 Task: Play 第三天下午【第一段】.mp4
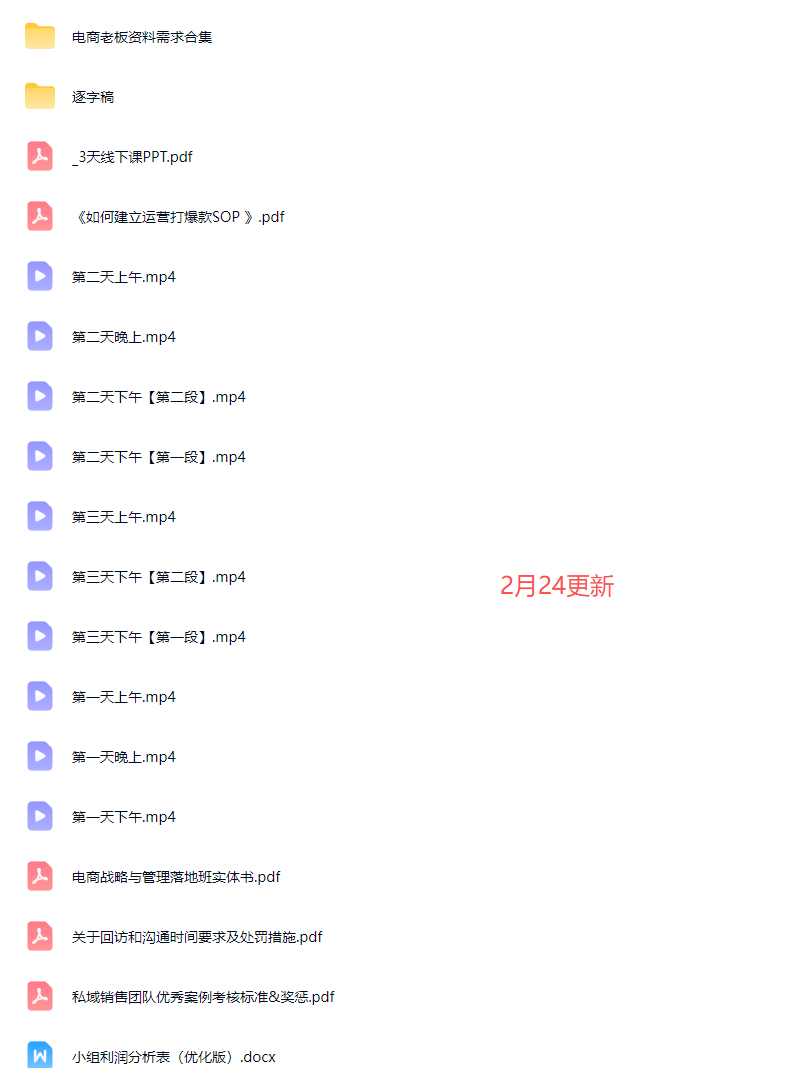(x=158, y=637)
